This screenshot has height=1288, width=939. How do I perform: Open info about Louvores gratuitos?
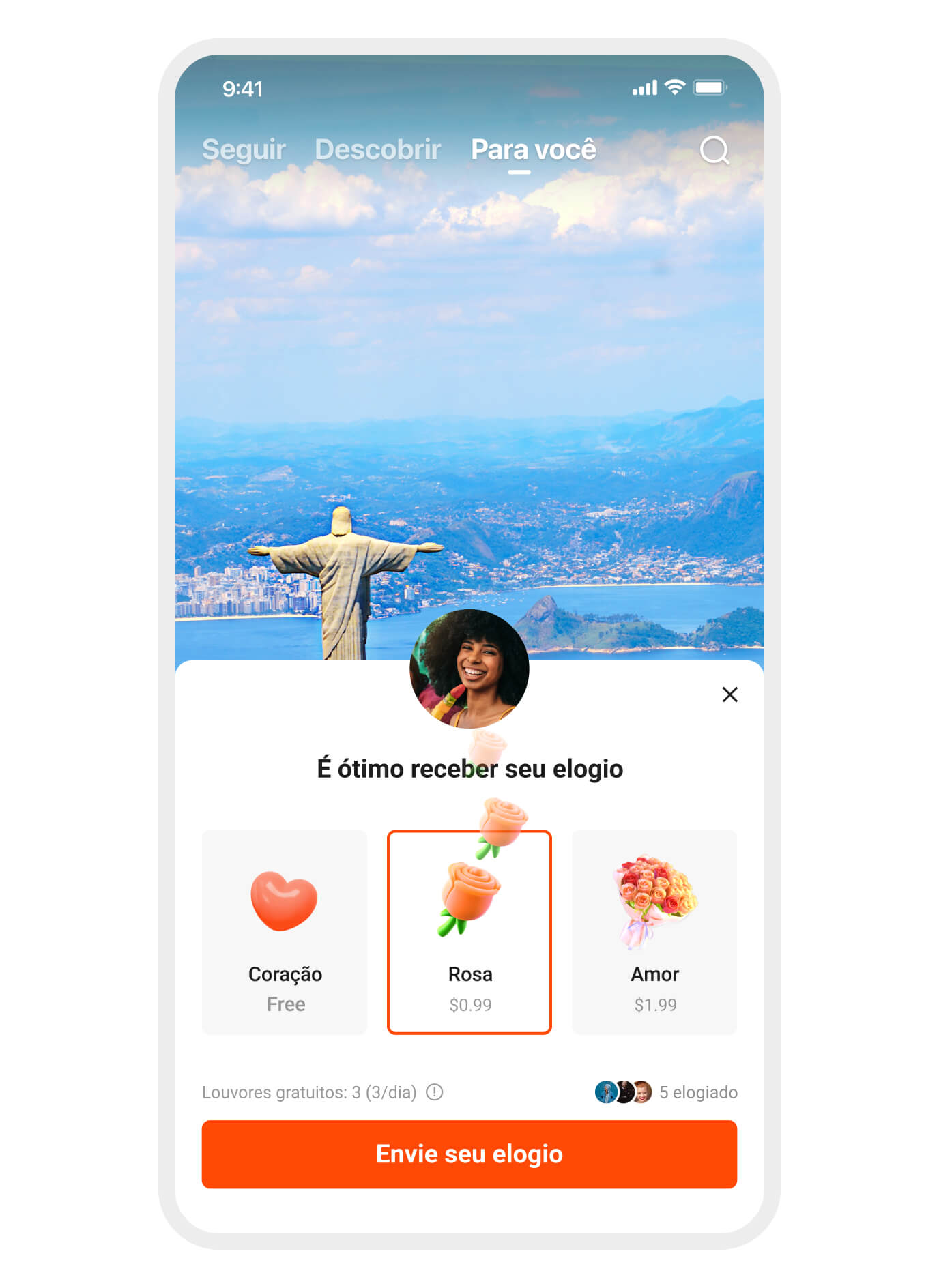(x=435, y=1092)
